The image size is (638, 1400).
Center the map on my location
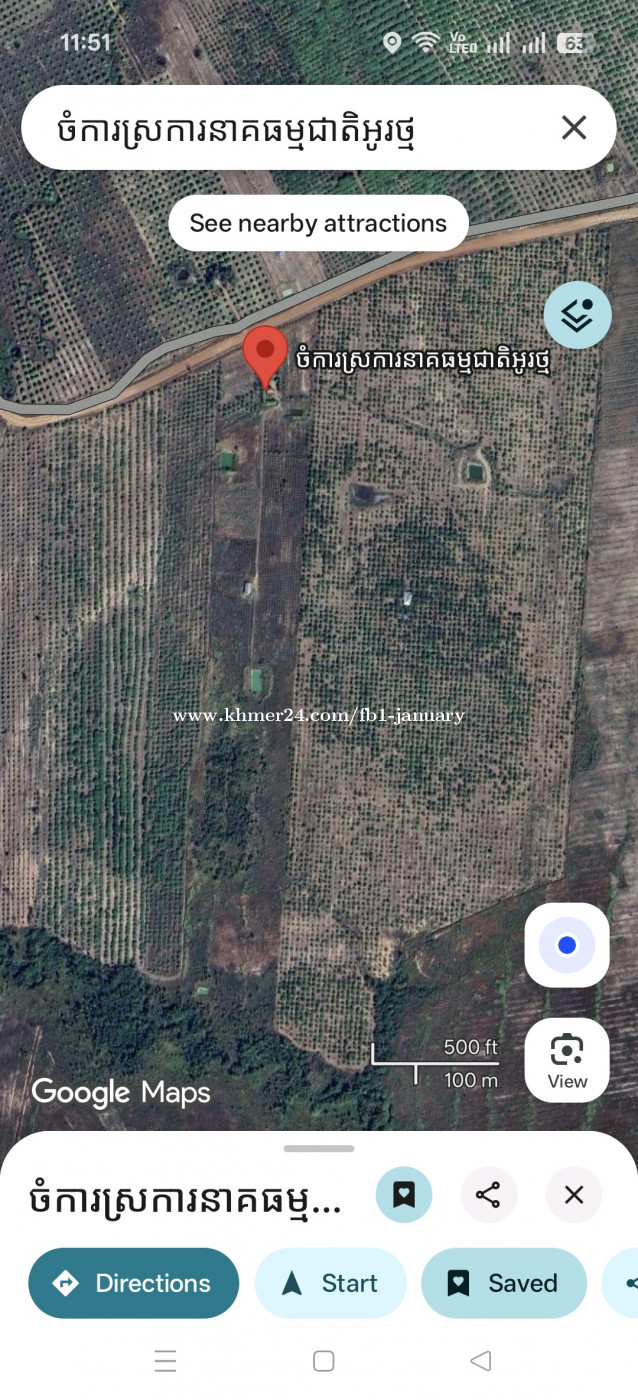click(x=567, y=945)
